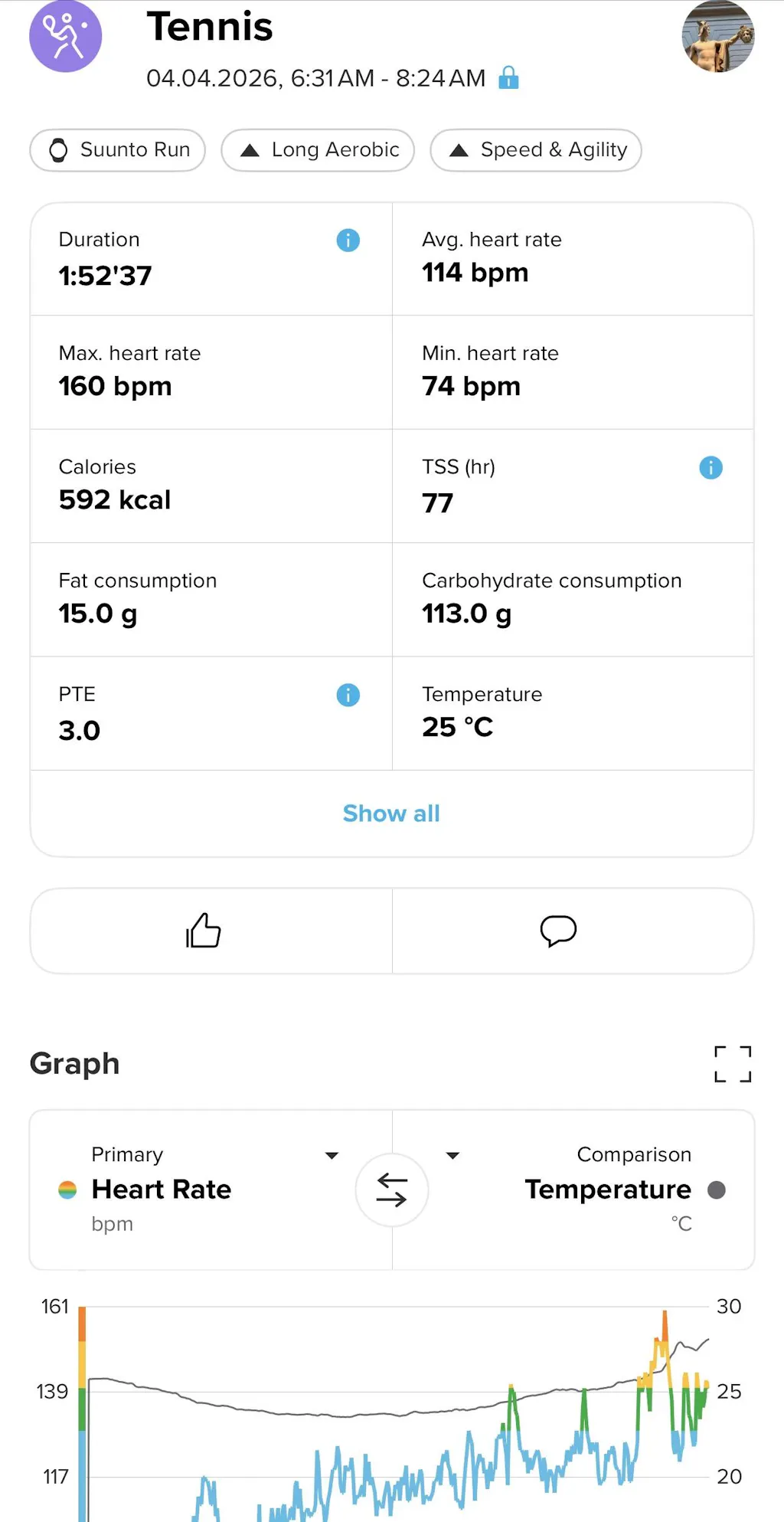Open the Primary Heart Rate dropdown
The height and width of the screenshot is (1522, 784).
(332, 1155)
